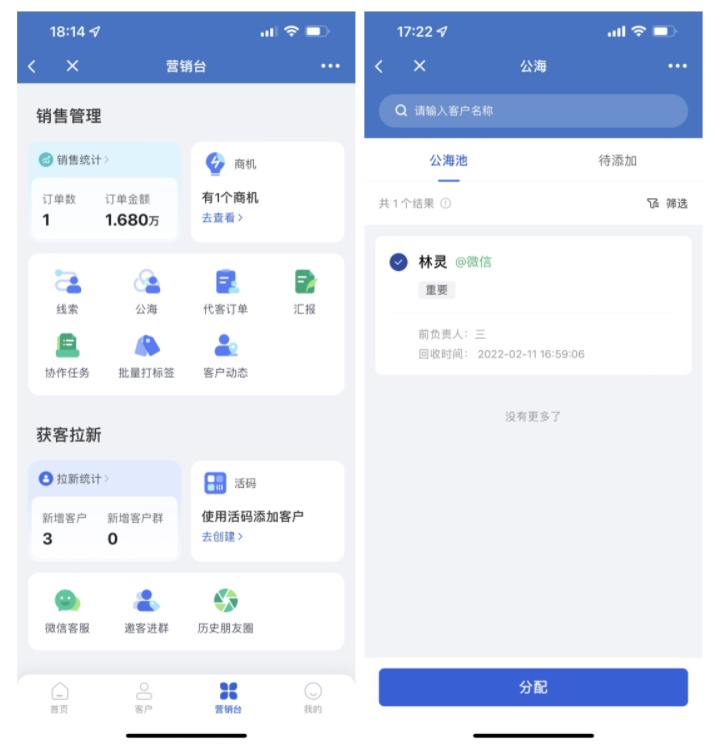Screen dimensions: 718x752
Task: Open the 汇报 report entry
Action: (305, 291)
